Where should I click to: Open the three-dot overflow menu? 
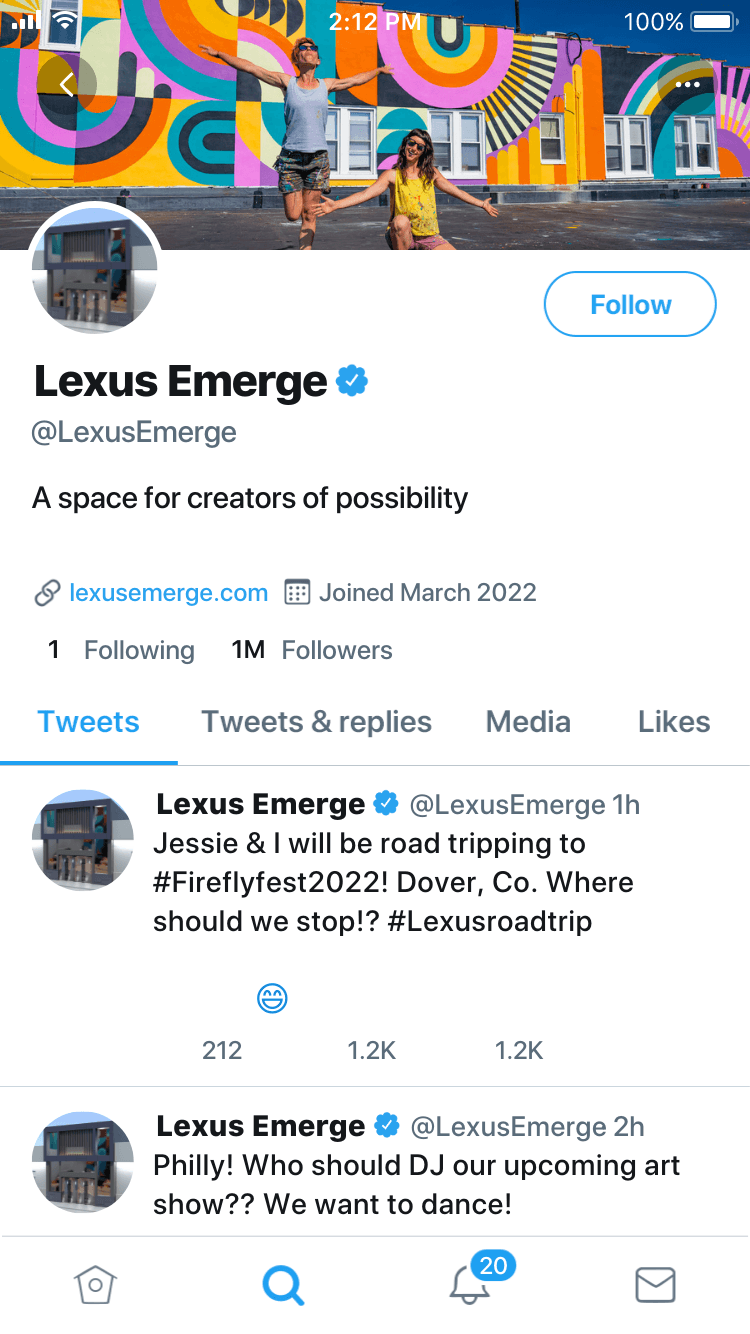tap(687, 85)
